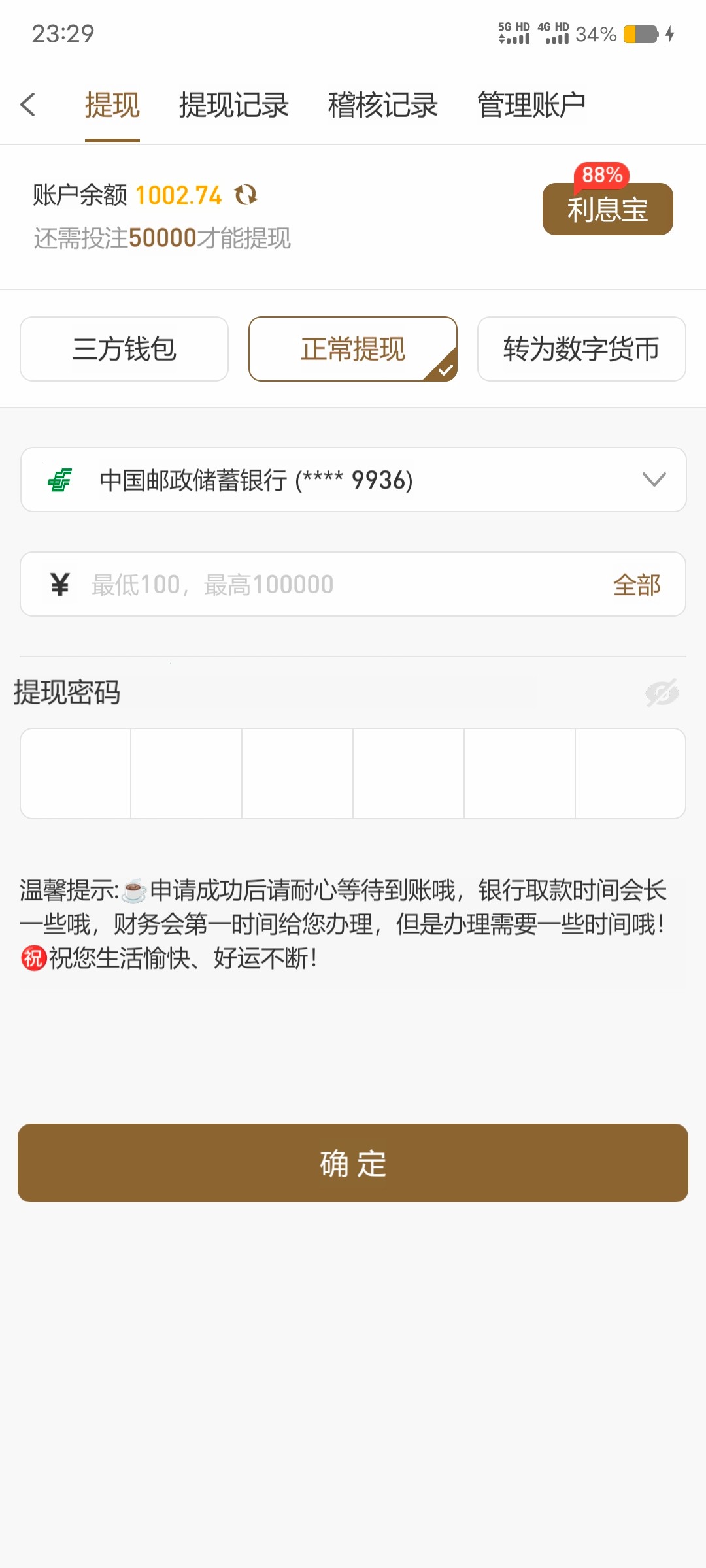Switch to the 提现记录 tab
Viewport: 706px width, 1568px height.
pos(234,105)
